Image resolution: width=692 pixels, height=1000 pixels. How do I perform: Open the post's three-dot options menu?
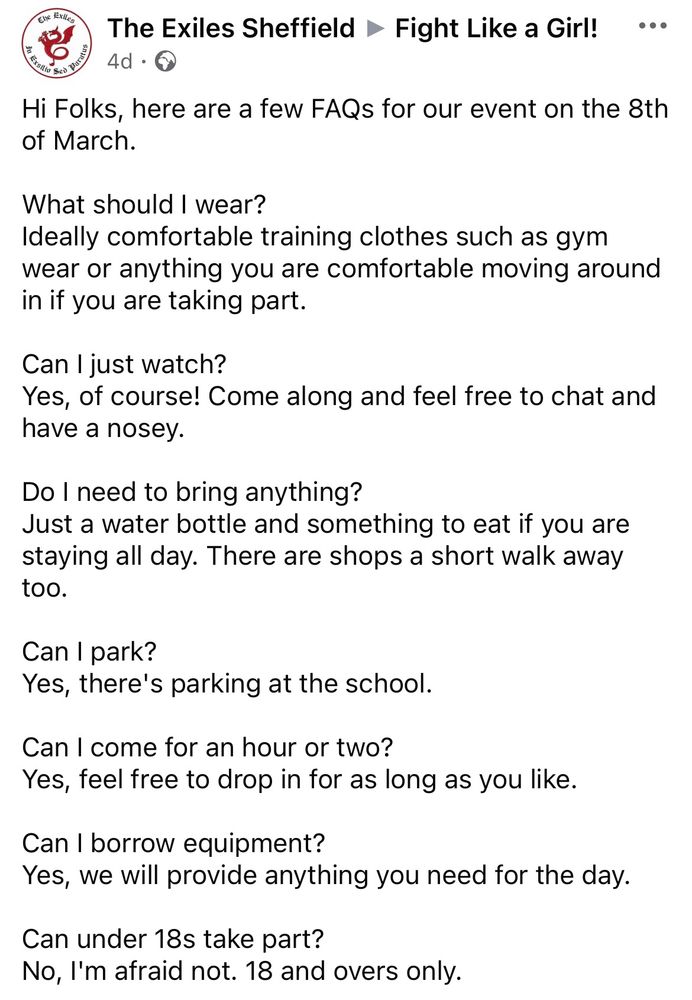(x=652, y=25)
